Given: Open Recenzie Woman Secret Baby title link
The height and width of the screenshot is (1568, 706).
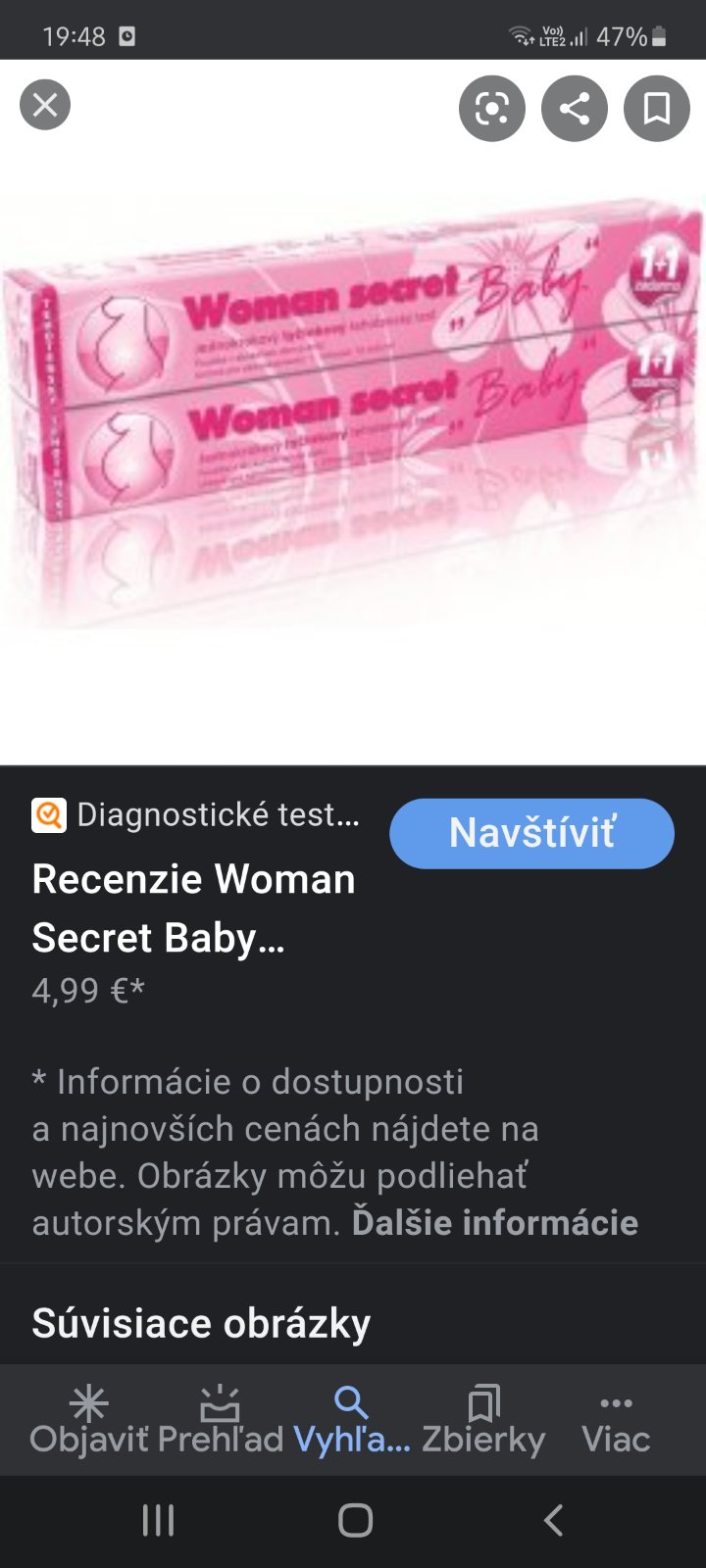Looking at the screenshot, I should click(193, 907).
